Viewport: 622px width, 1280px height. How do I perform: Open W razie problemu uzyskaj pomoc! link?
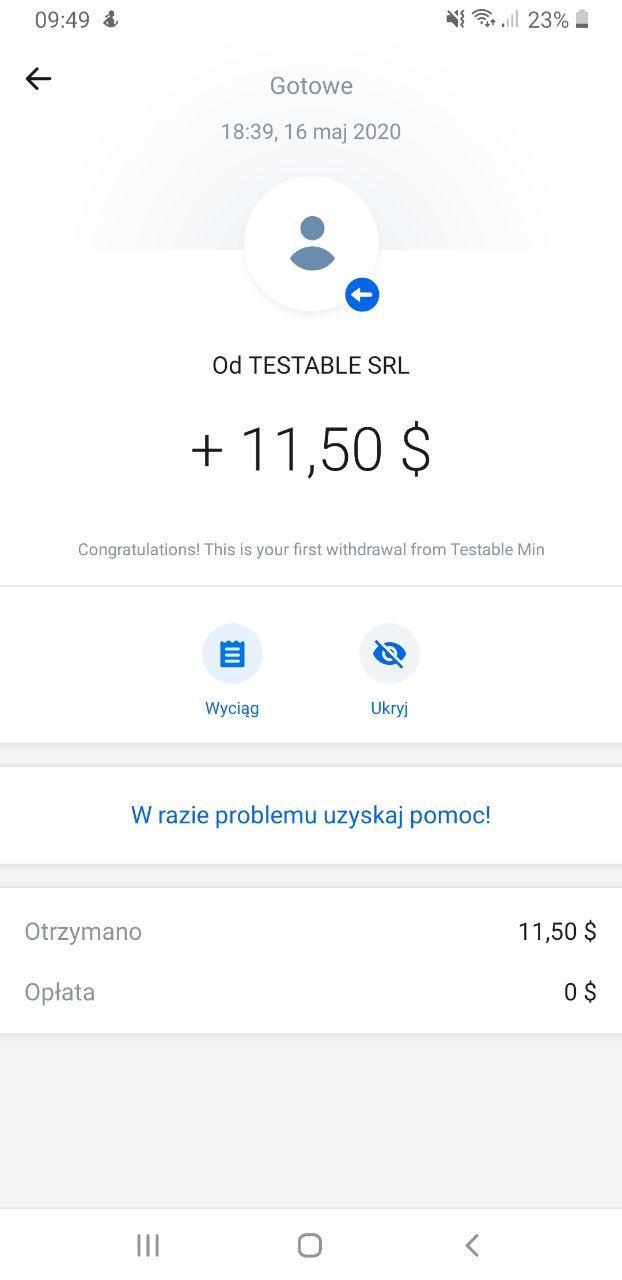click(x=311, y=815)
